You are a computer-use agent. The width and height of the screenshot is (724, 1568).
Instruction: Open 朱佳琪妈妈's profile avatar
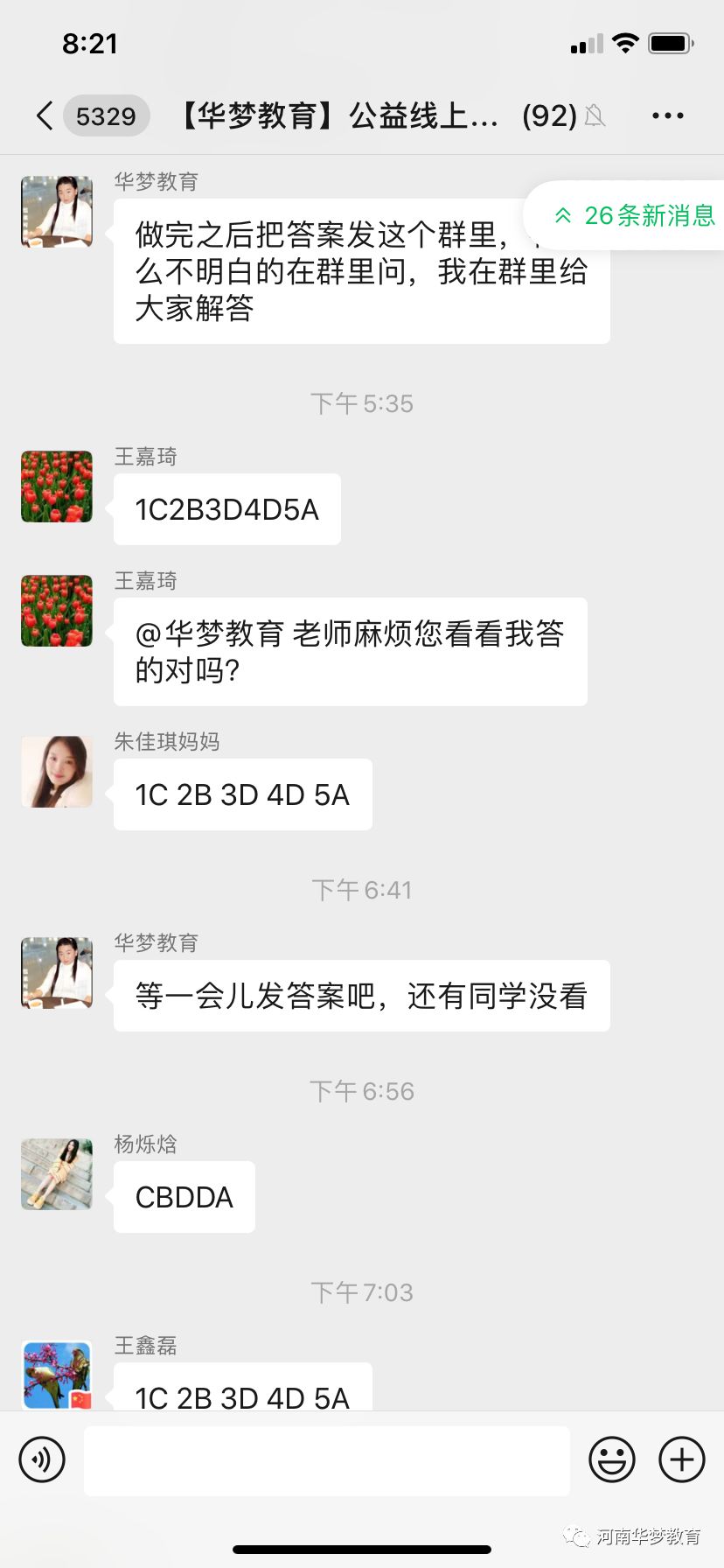[x=57, y=771]
